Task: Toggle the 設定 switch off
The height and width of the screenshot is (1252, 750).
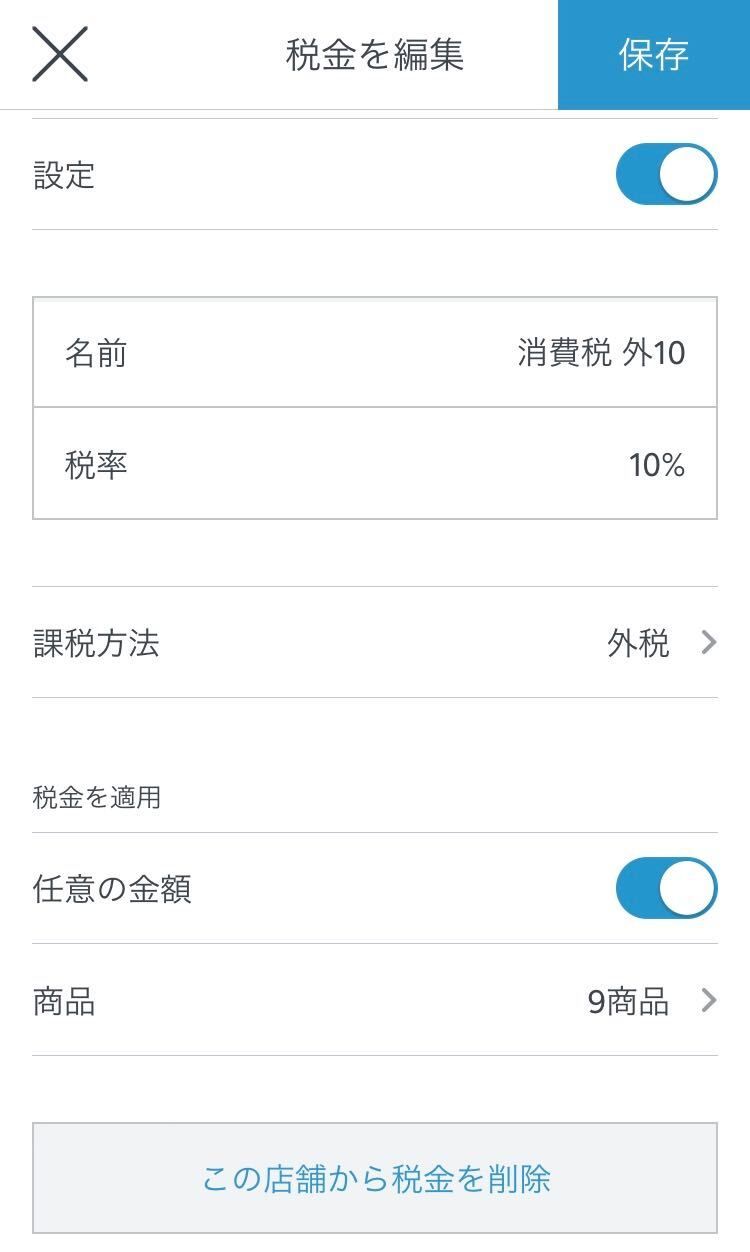Action: click(x=666, y=174)
